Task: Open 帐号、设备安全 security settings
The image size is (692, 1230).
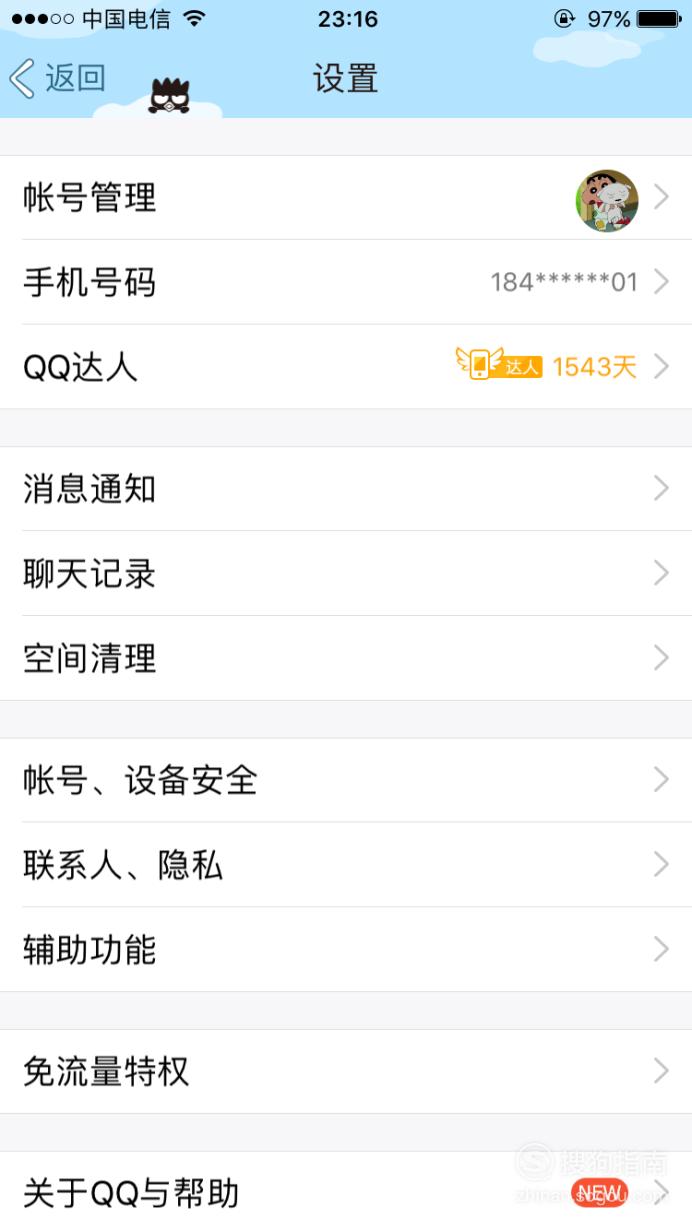Action: click(x=346, y=780)
